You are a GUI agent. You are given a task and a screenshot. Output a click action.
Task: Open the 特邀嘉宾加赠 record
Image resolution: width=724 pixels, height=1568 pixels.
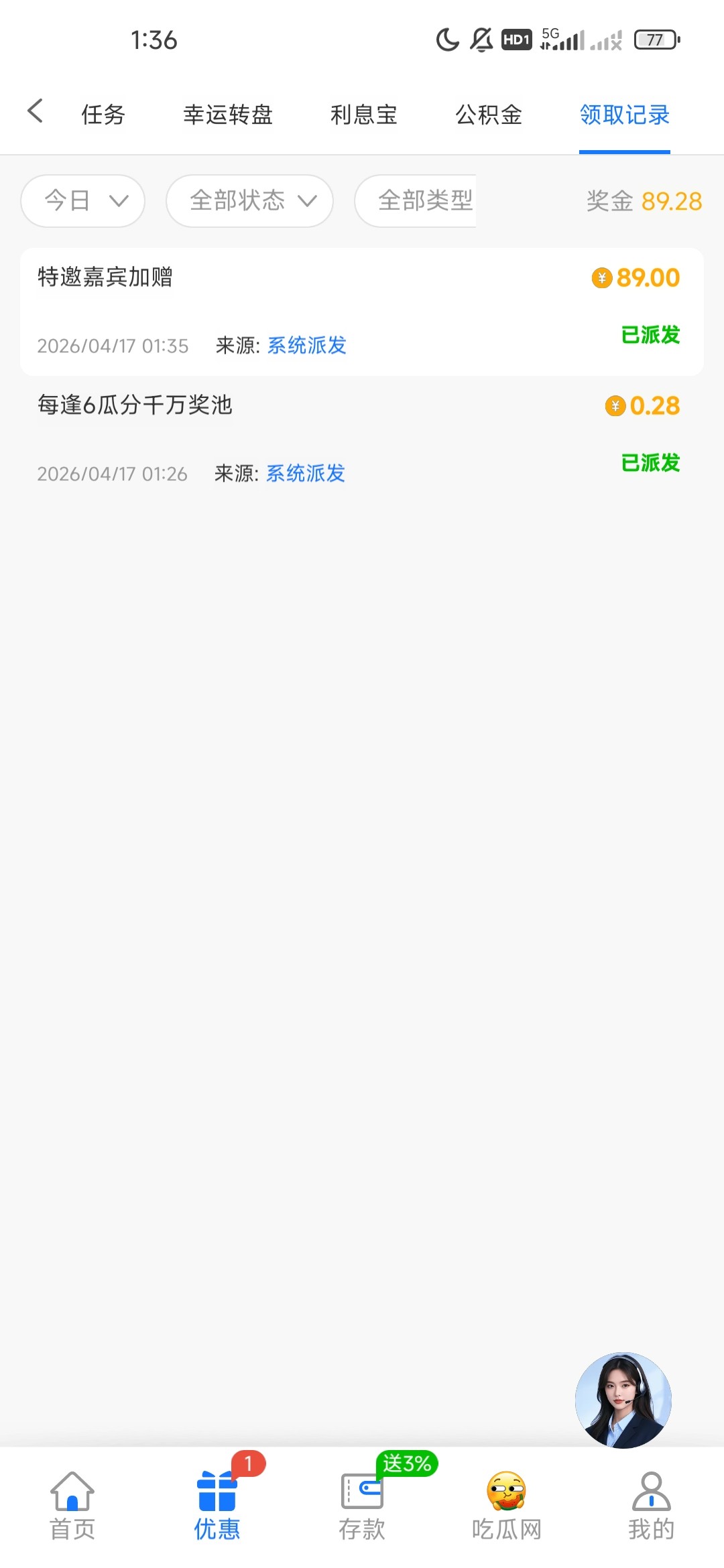click(362, 312)
